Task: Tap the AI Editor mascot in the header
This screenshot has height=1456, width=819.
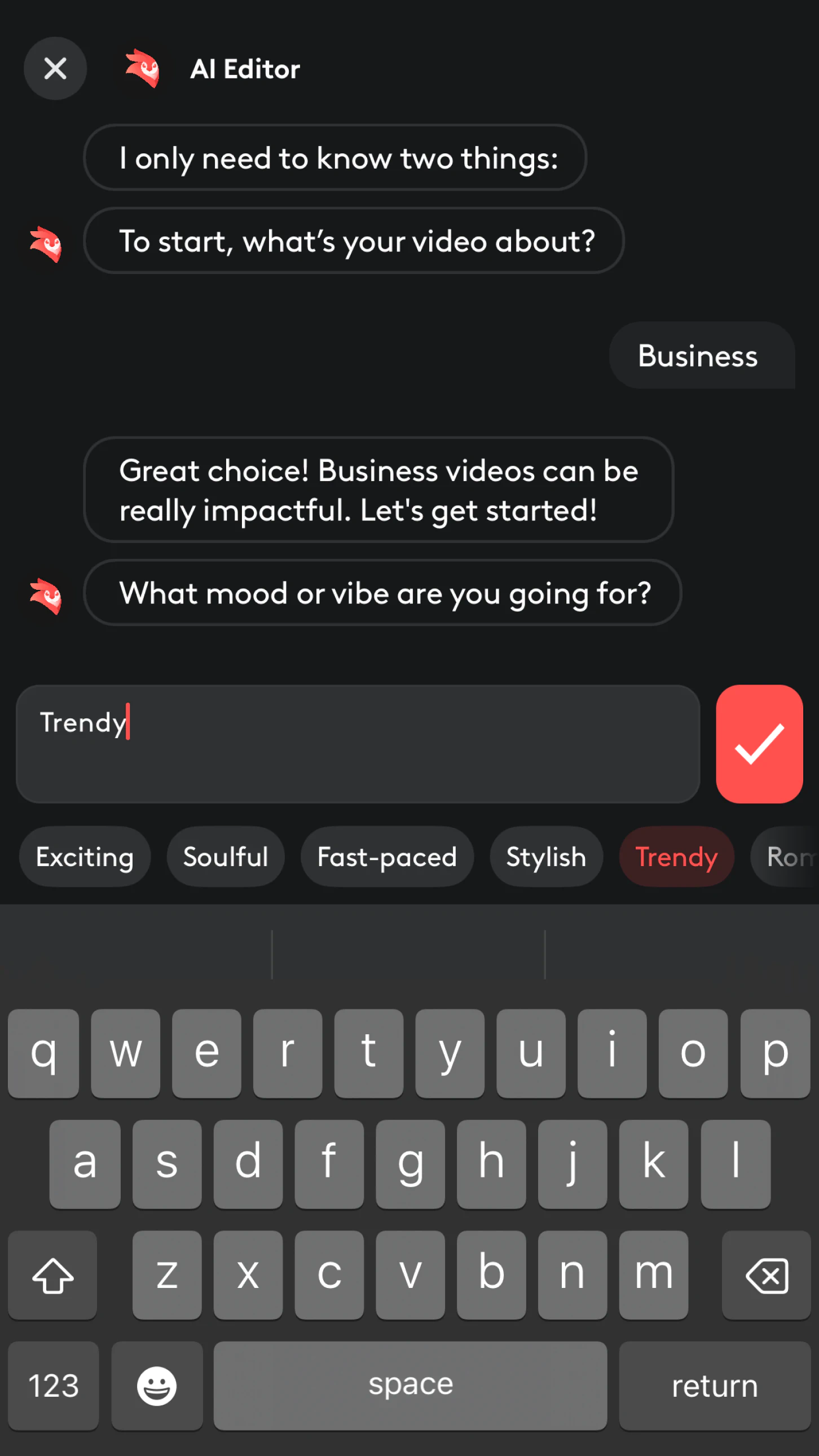Action: pyautogui.click(x=143, y=68)
